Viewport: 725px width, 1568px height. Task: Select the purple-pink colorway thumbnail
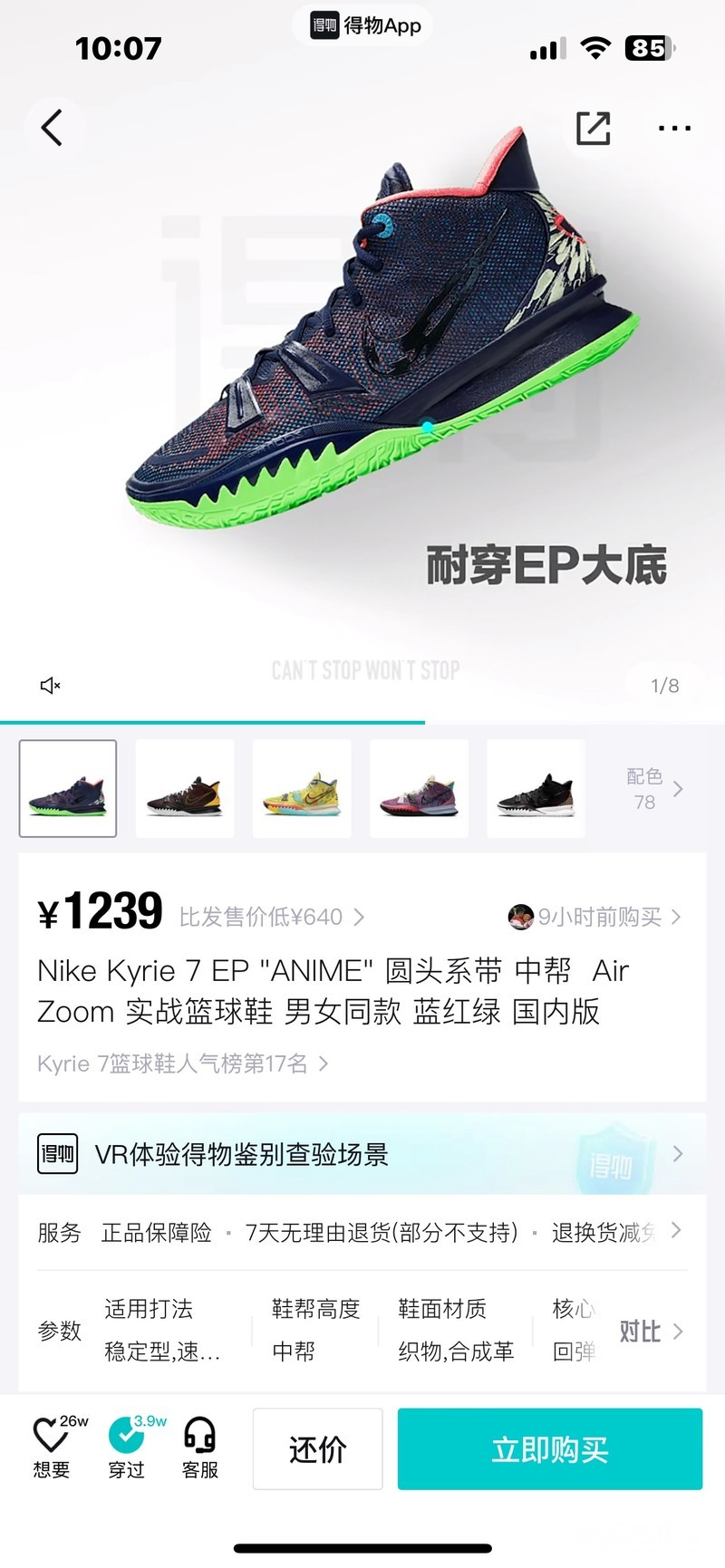pos(419,789)
